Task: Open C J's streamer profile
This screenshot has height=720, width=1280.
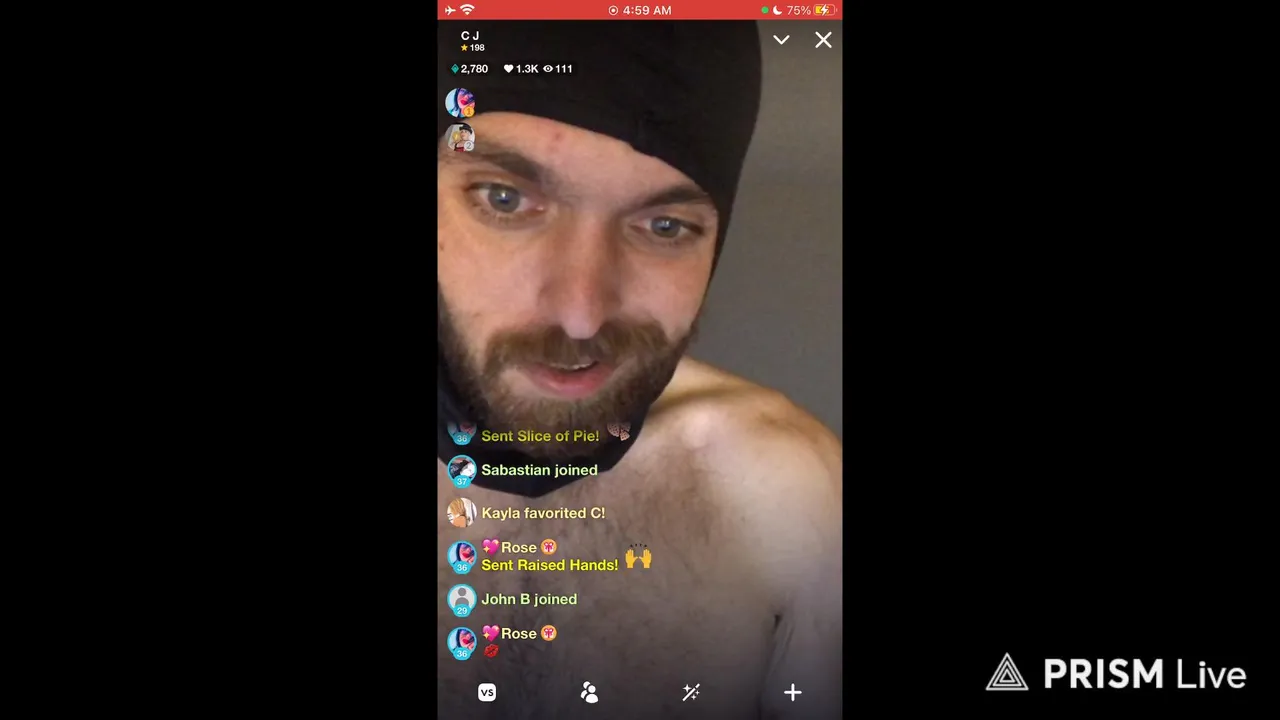Action: point(470,40)
